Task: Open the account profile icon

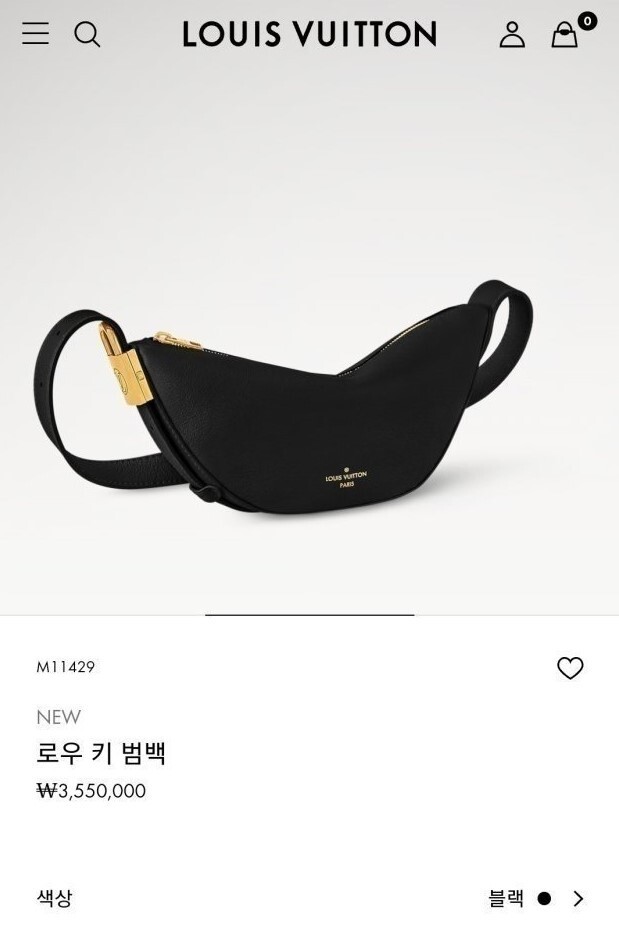Action: pos(512,34)
